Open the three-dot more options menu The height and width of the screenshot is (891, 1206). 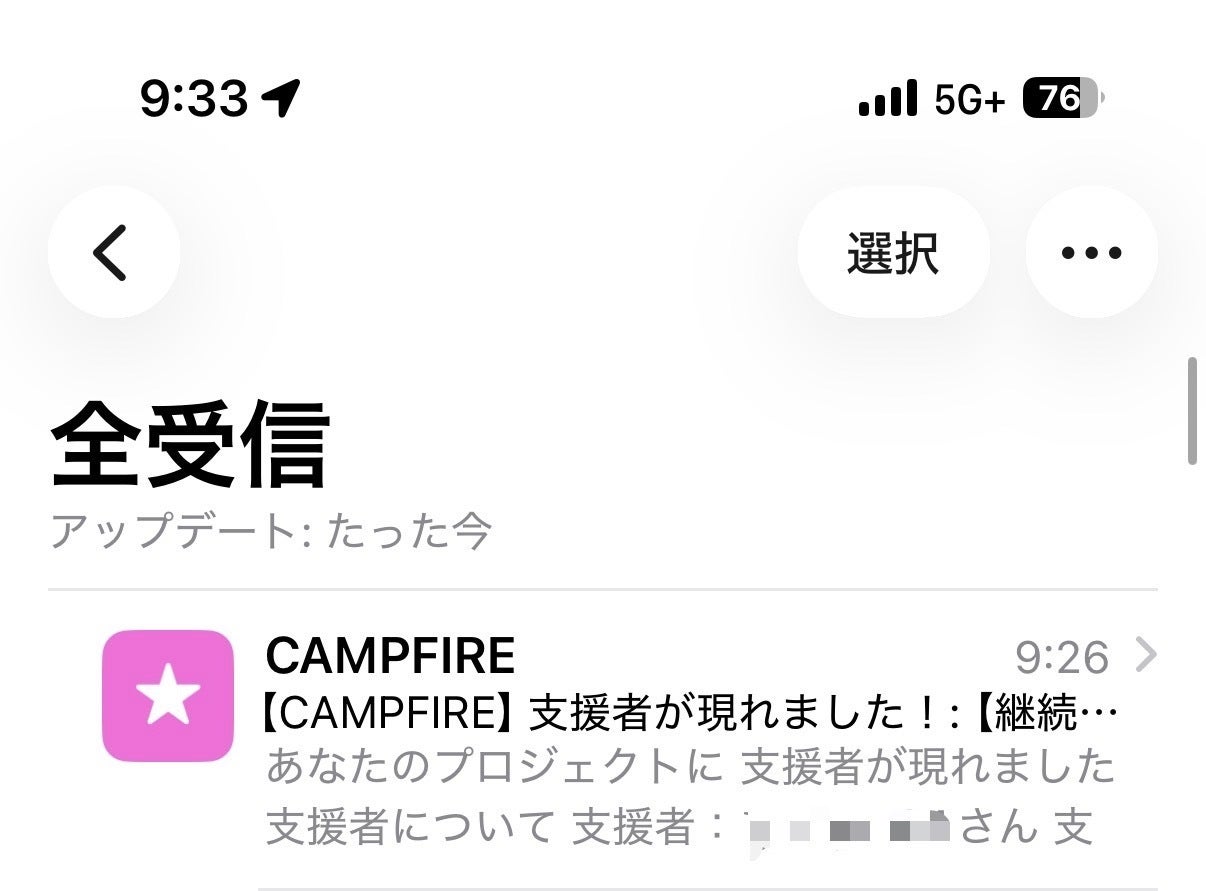point(1091,252)
